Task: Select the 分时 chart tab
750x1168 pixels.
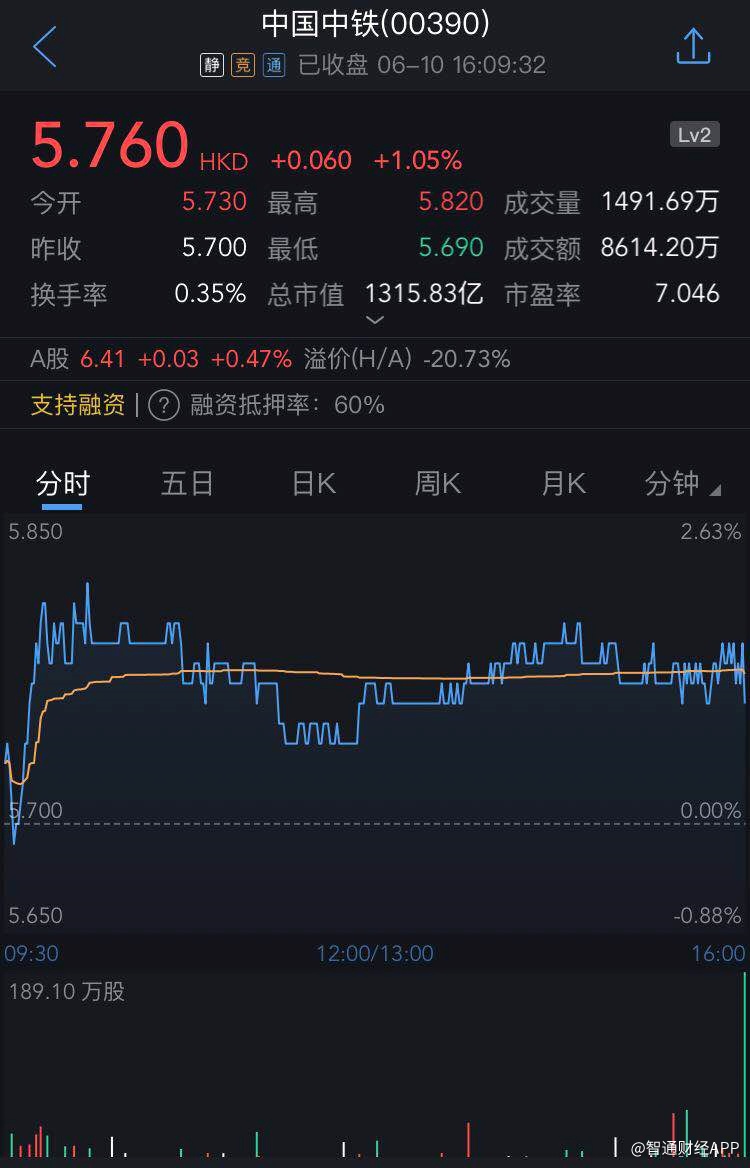Action: [x=62, y=484]
